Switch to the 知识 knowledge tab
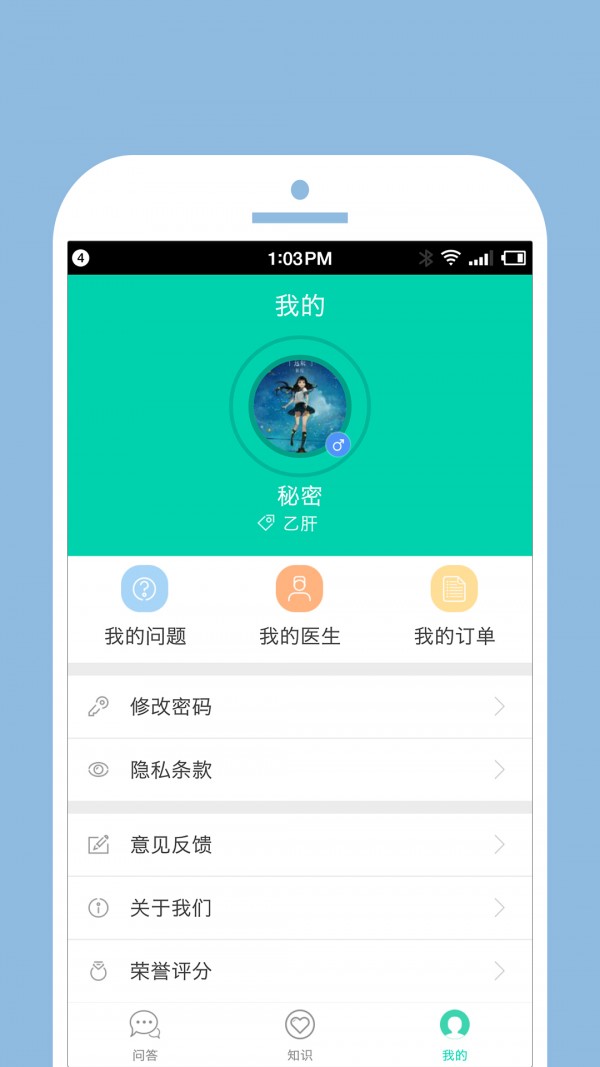The image size is (600, 1067). (x=299, y=1035)
